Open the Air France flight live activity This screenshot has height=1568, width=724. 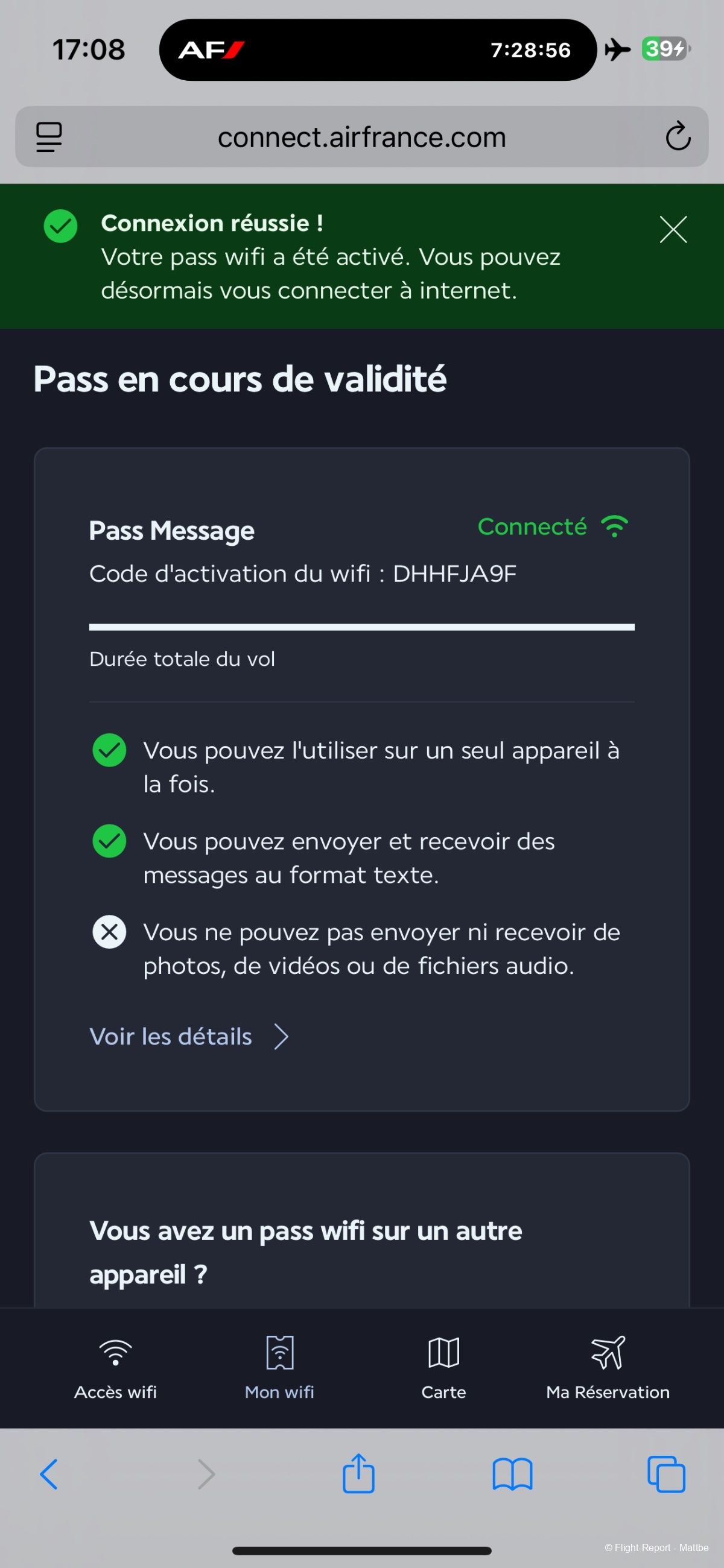pyautogui.click(x=378, y=50)
